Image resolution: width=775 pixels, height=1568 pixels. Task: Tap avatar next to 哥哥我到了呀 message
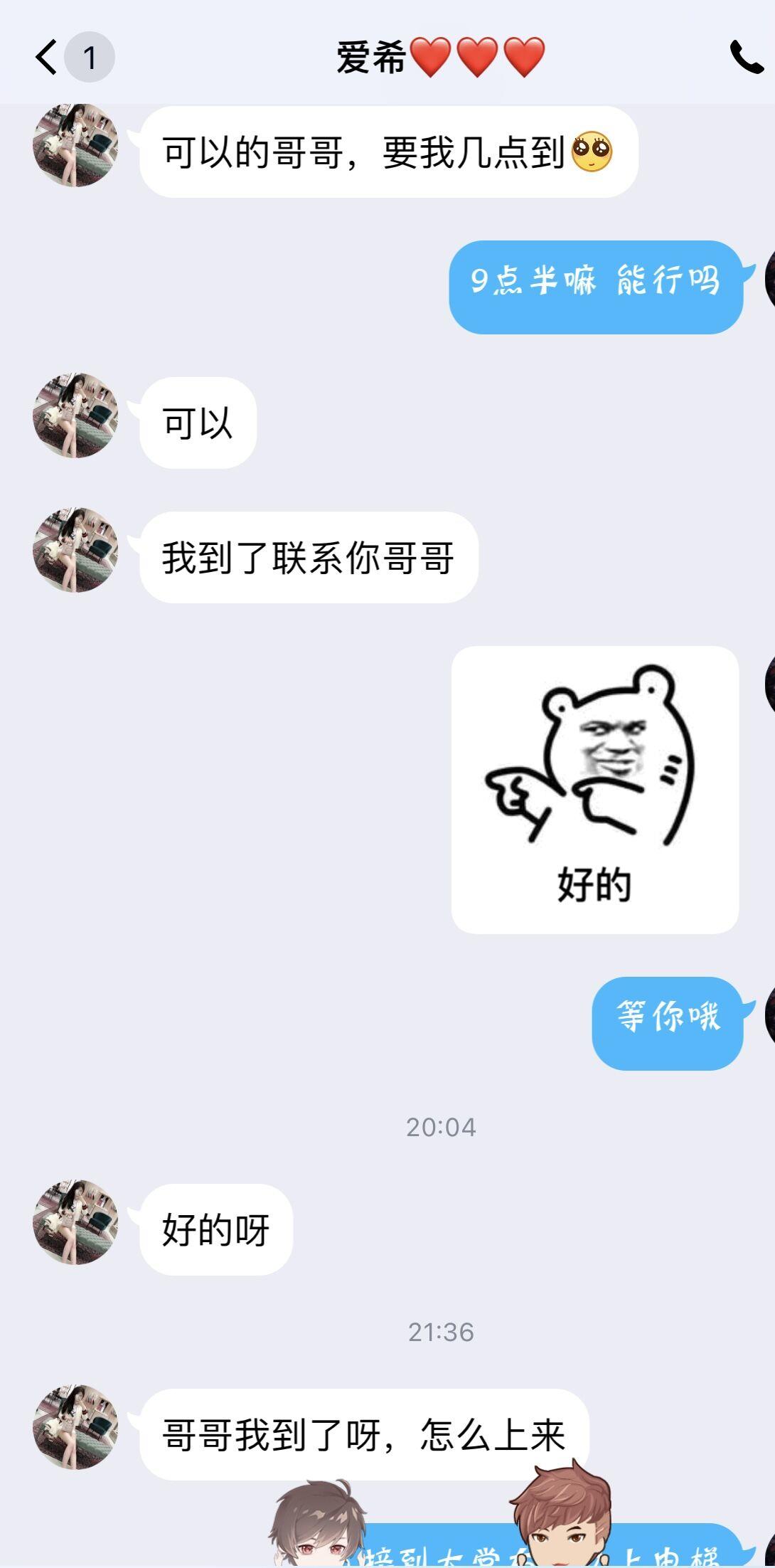click(75, 1426)
